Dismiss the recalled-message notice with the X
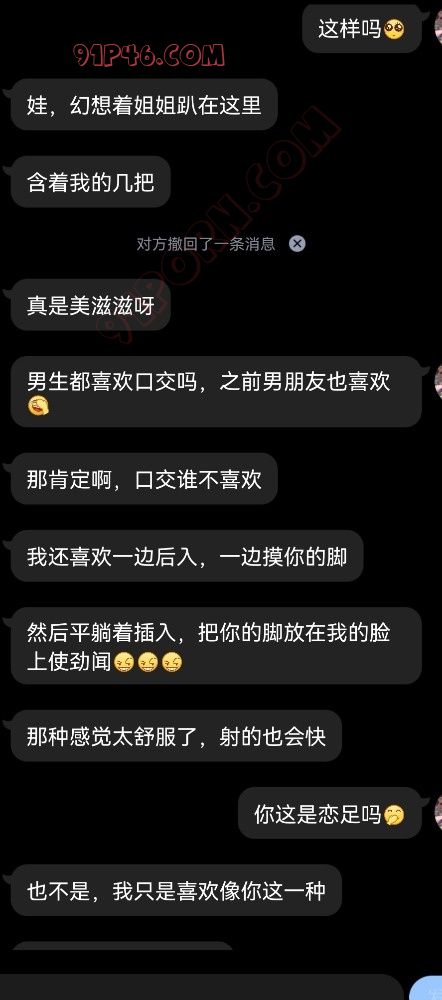The height and width of the screenshot is (1000, 442). (x=297, y=244)
